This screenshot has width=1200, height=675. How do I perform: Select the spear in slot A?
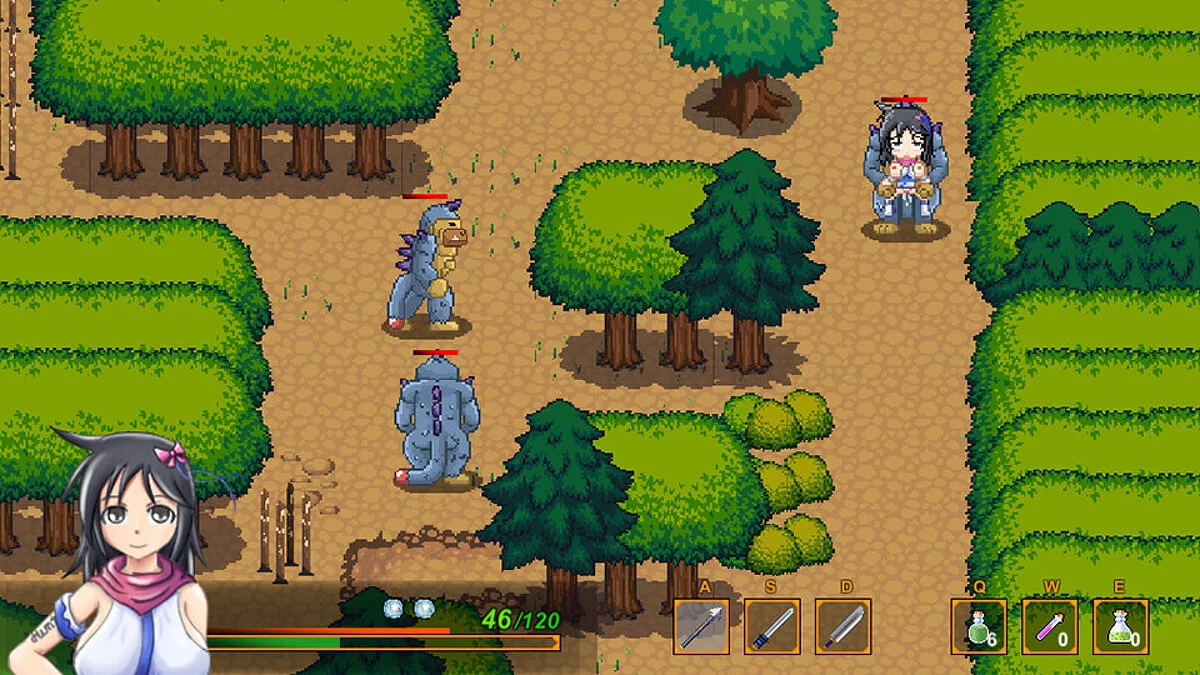[x=701, y=626]
